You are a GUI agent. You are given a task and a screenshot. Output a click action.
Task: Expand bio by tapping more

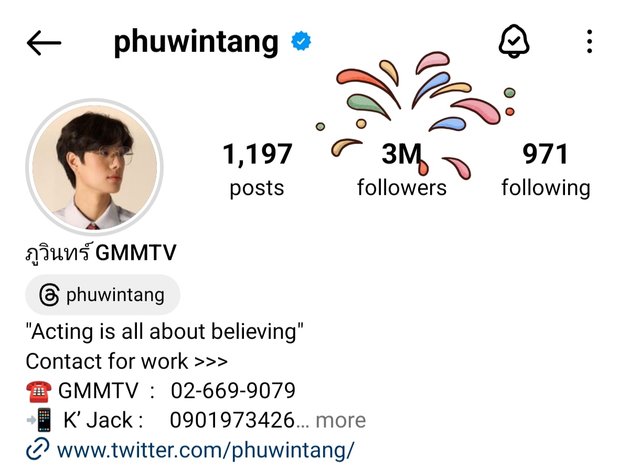(x=340, y=420)
